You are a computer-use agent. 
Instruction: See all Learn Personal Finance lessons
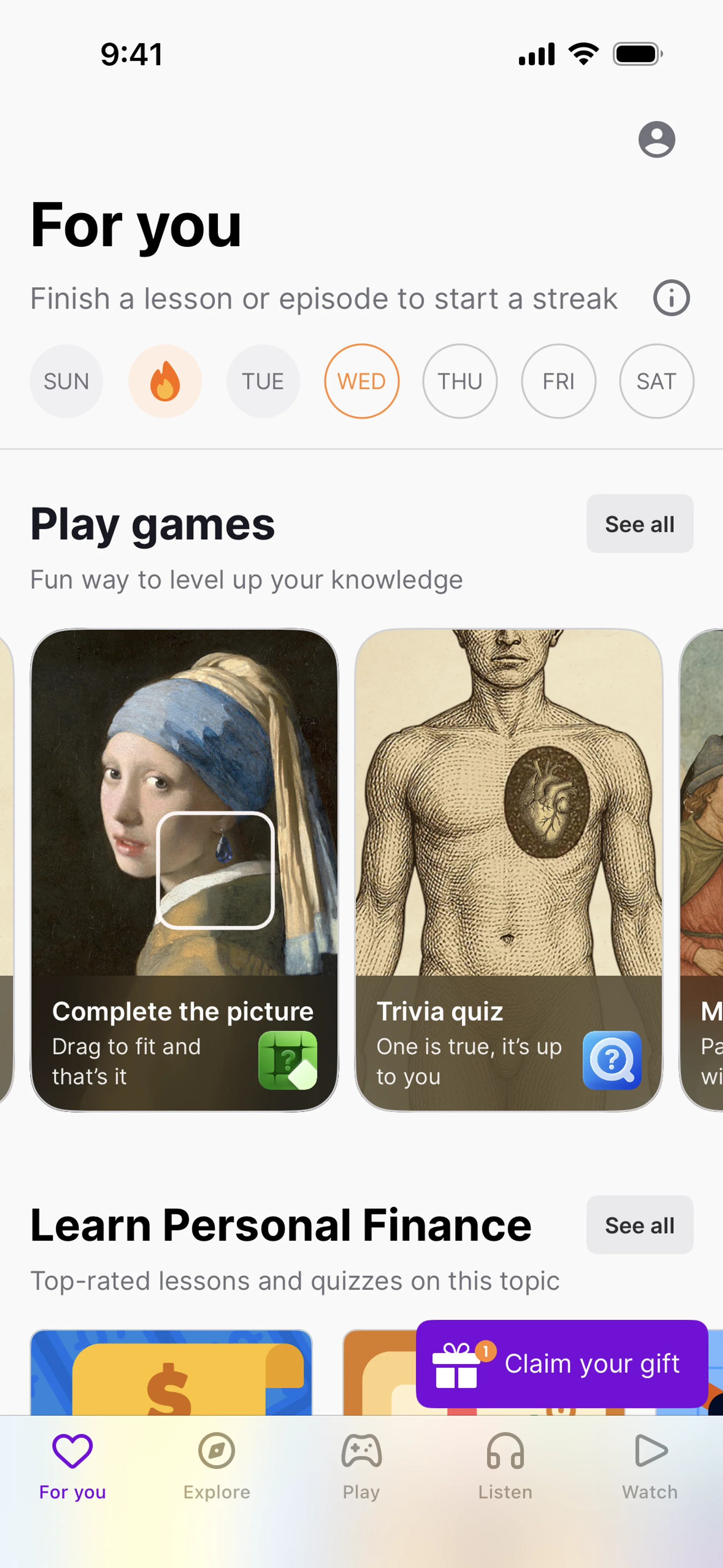(x=639, y=1225)
